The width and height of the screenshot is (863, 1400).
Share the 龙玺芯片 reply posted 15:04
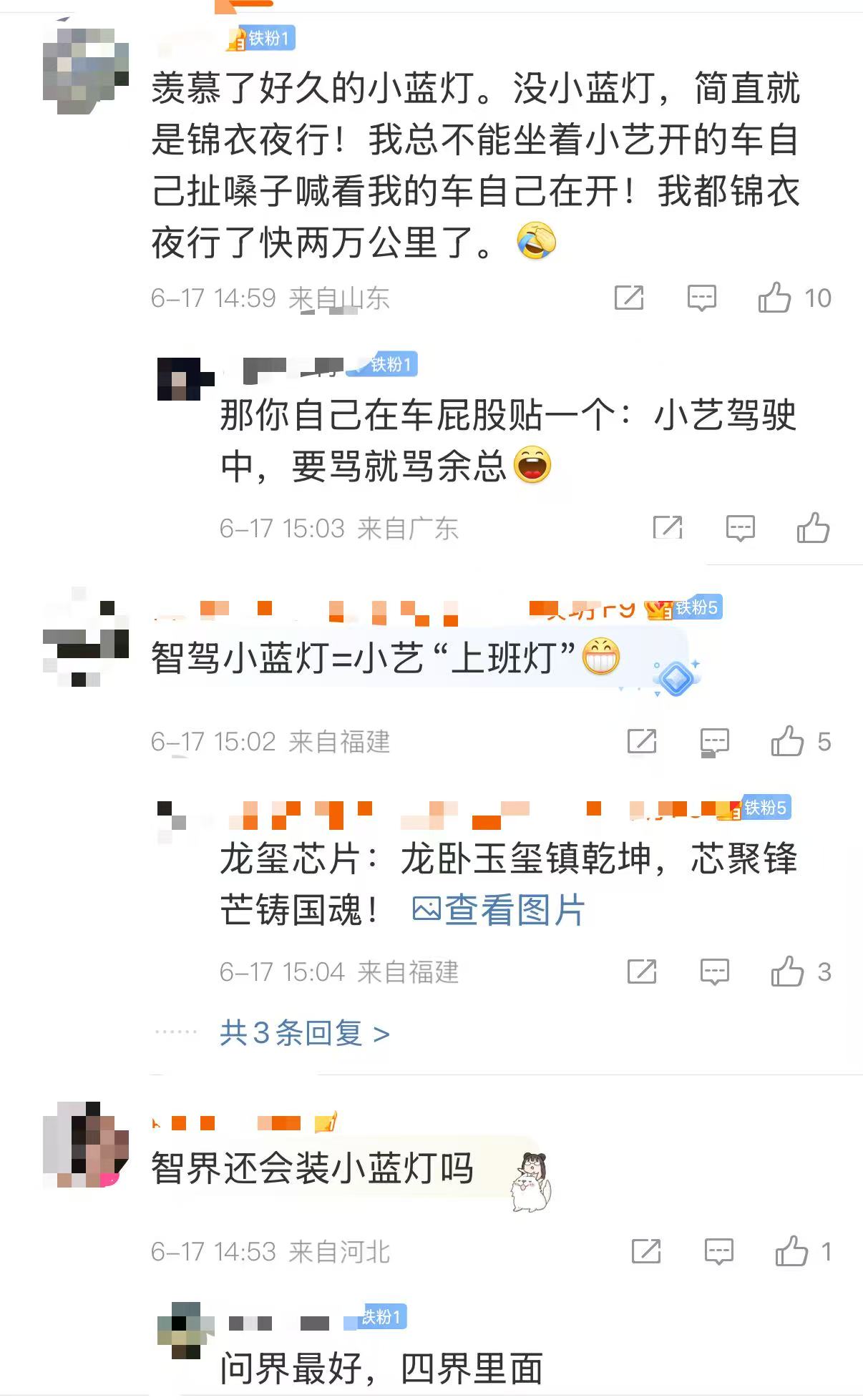pos(642,972)
